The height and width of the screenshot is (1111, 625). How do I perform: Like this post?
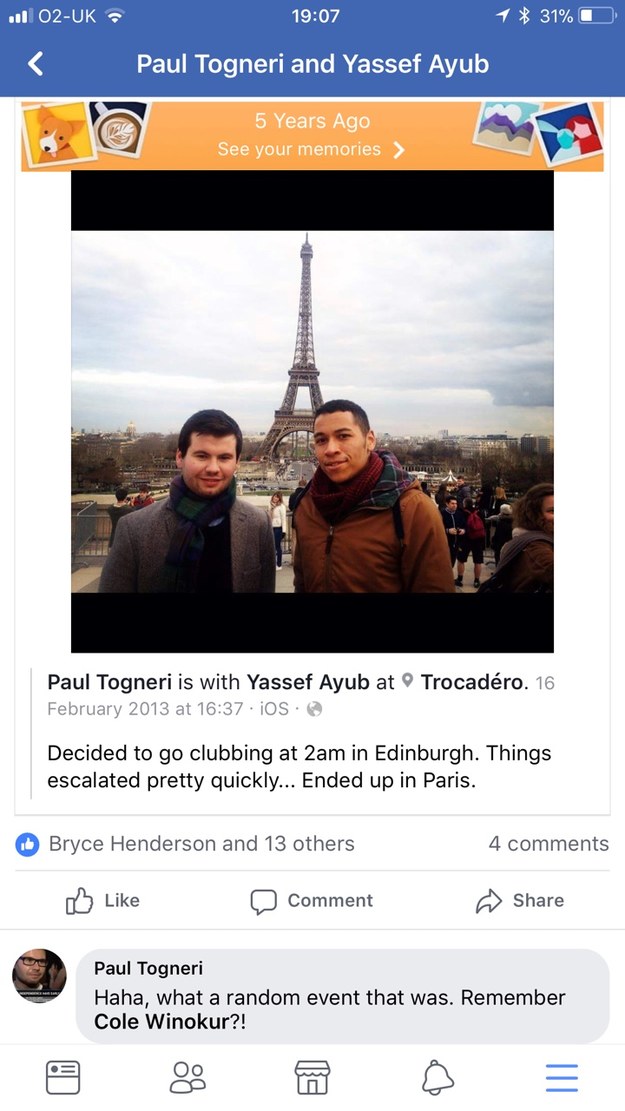tap(103, 901)
